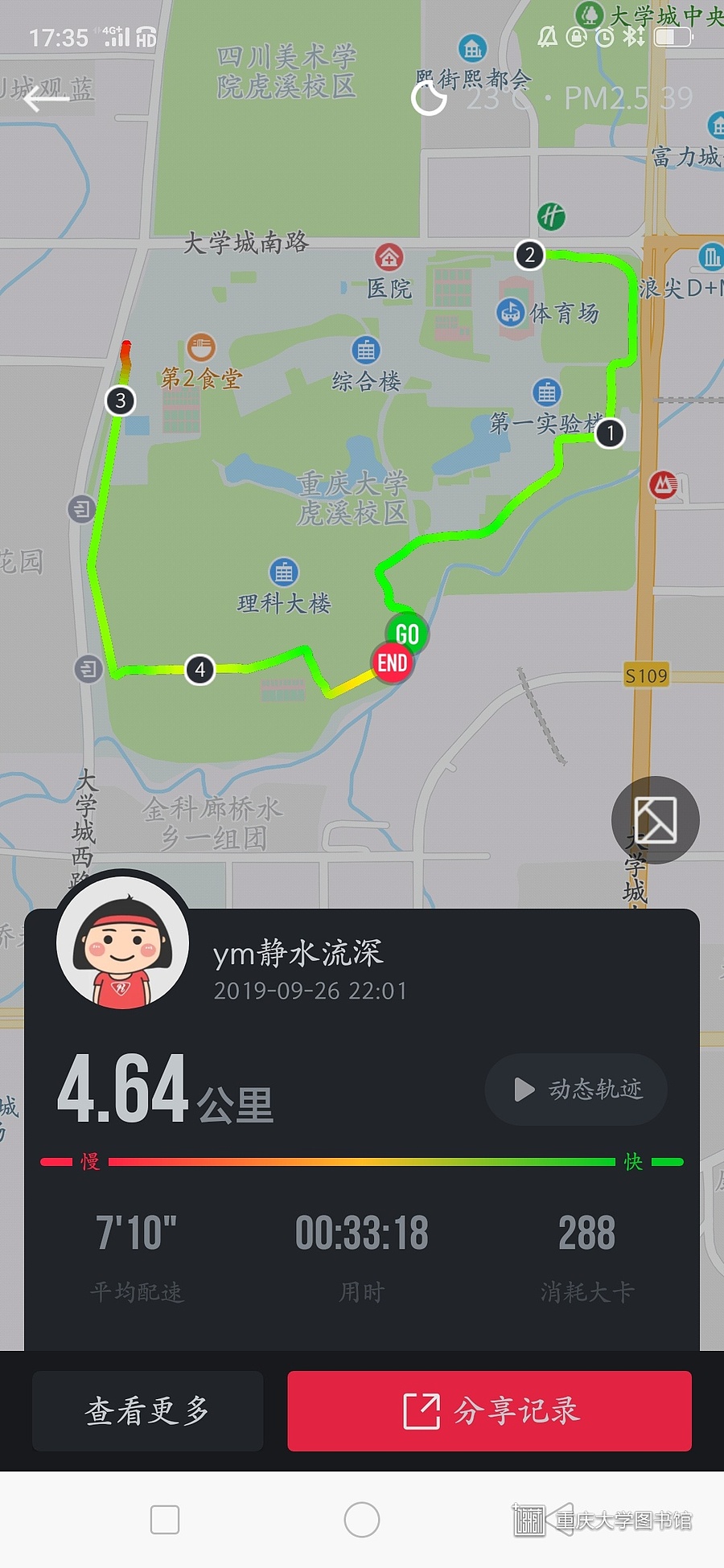Go back using the top-left arrow
The width and height of the screenshot is (724, 1568).
[x=44, y=99]
